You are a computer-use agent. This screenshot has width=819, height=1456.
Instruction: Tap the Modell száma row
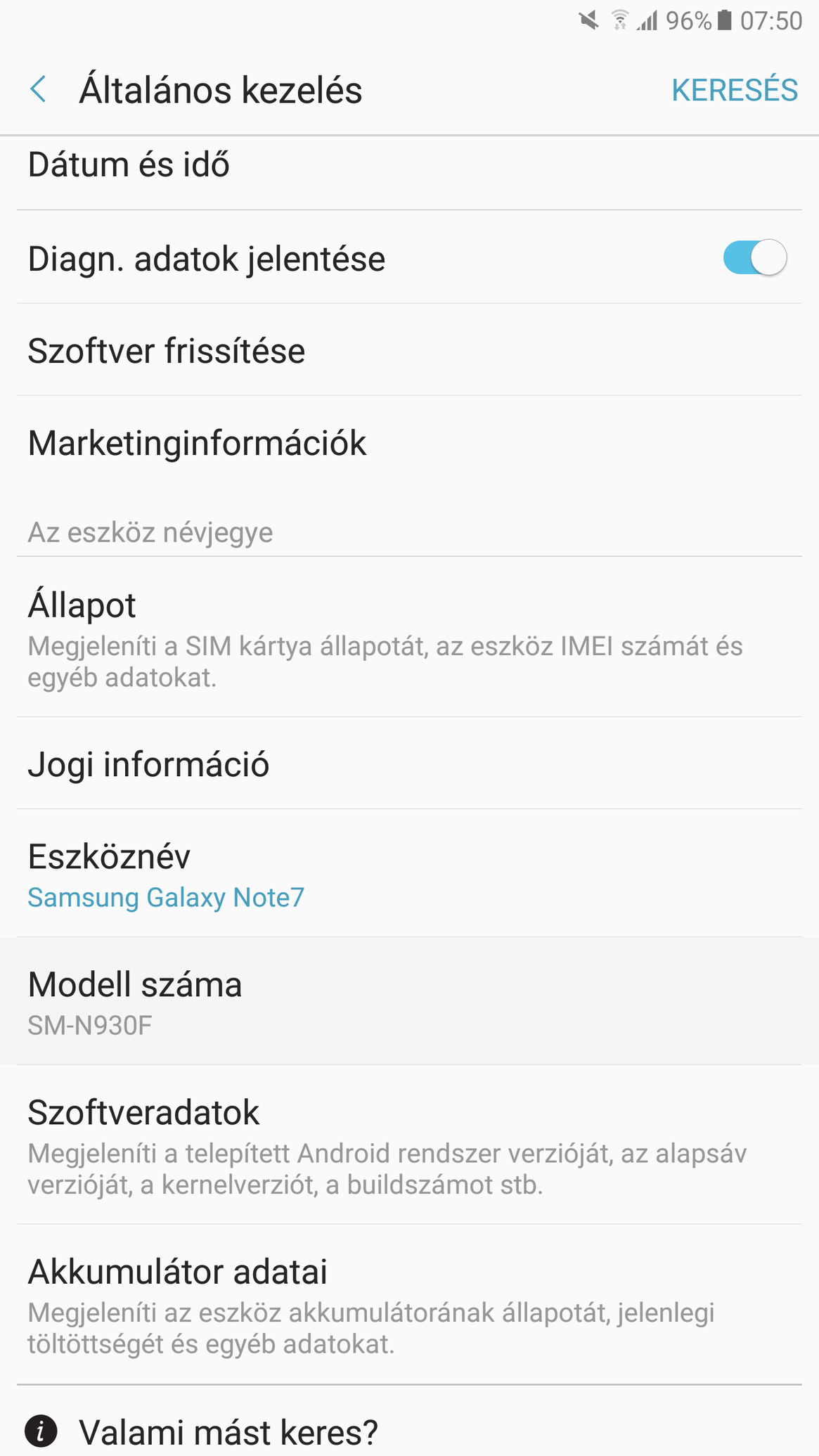pos(409,1001)
